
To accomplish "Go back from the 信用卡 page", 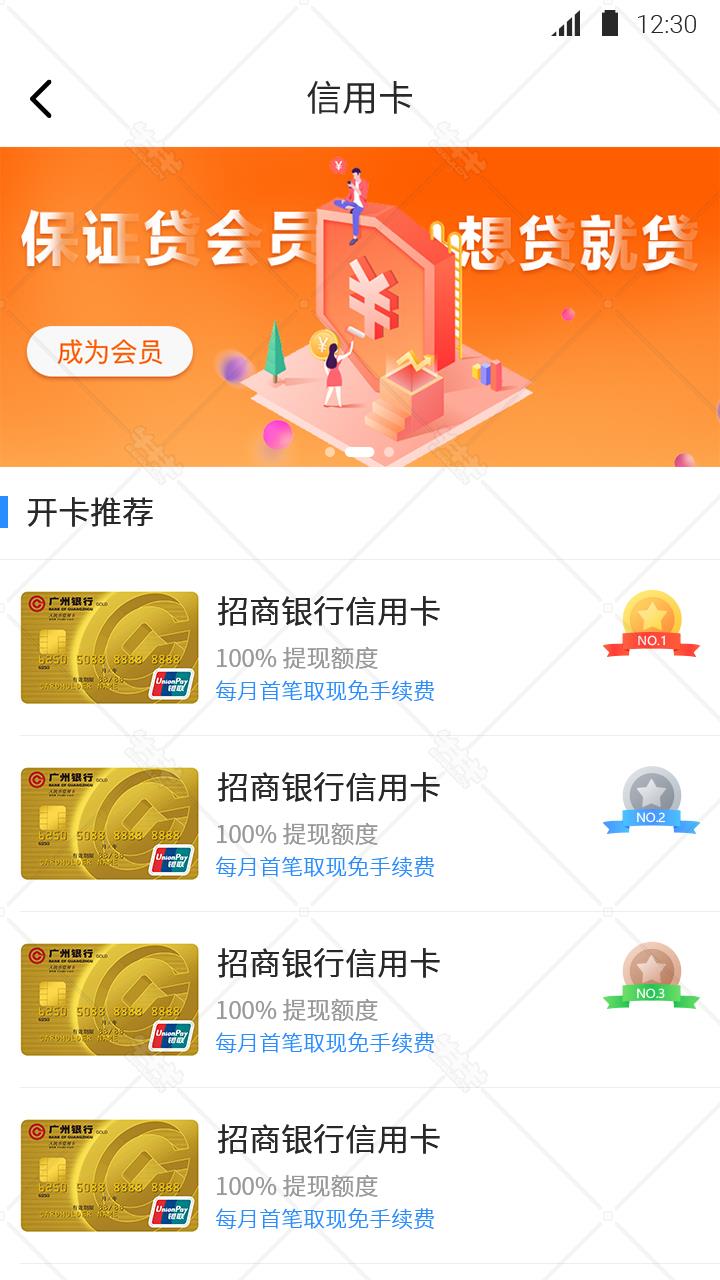I will coord(41,99).
